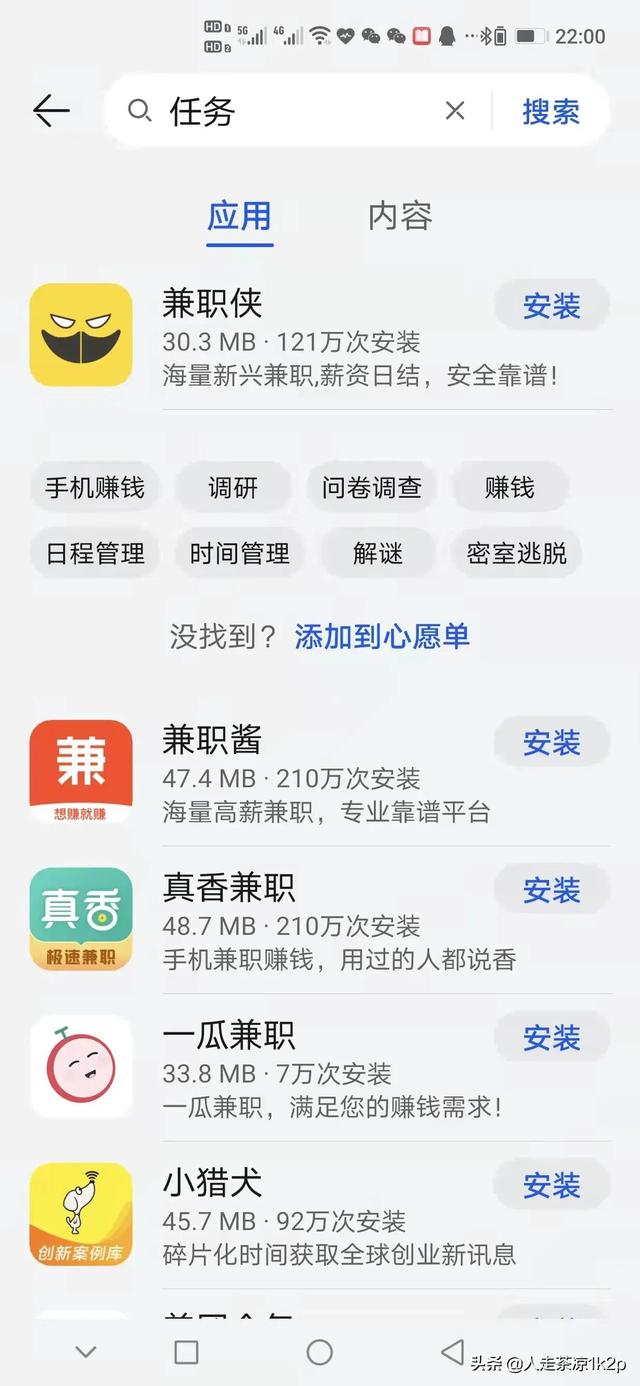Go back using the top-left arrow
640x1386 pixels.
51,111
